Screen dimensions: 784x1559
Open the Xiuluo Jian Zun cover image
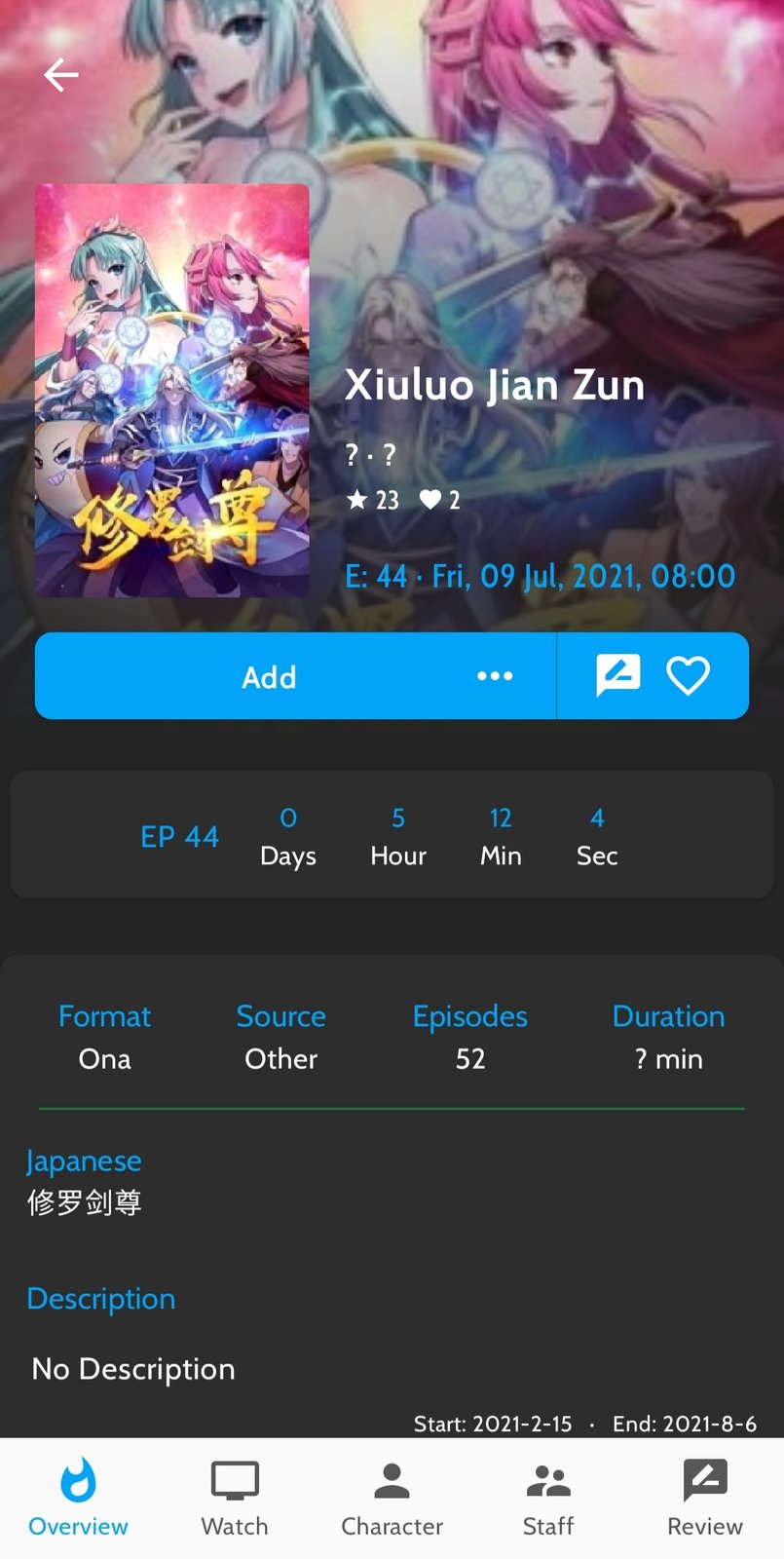[172, 390]
